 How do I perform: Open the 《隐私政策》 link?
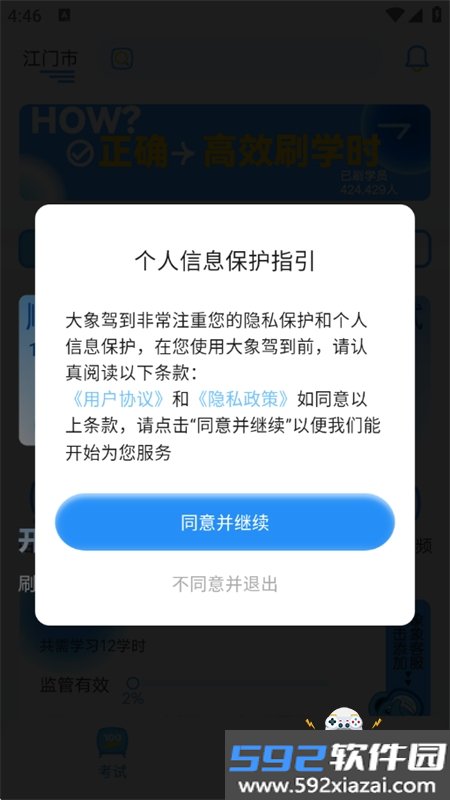tap(243, 399)
